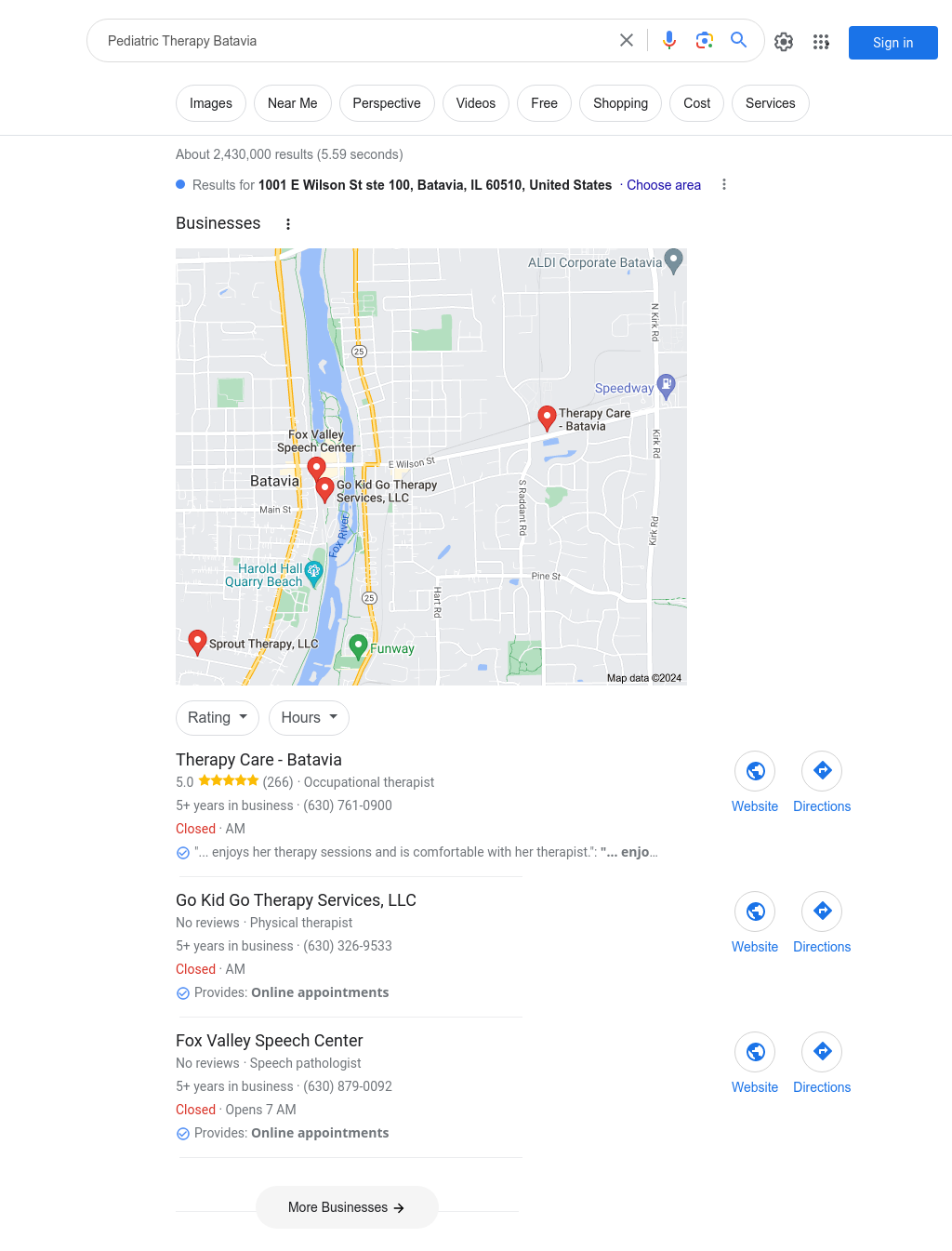Screen dimensions: 952x1251
Task: Select the Near Me chip
Action: (x=292, y=103)
